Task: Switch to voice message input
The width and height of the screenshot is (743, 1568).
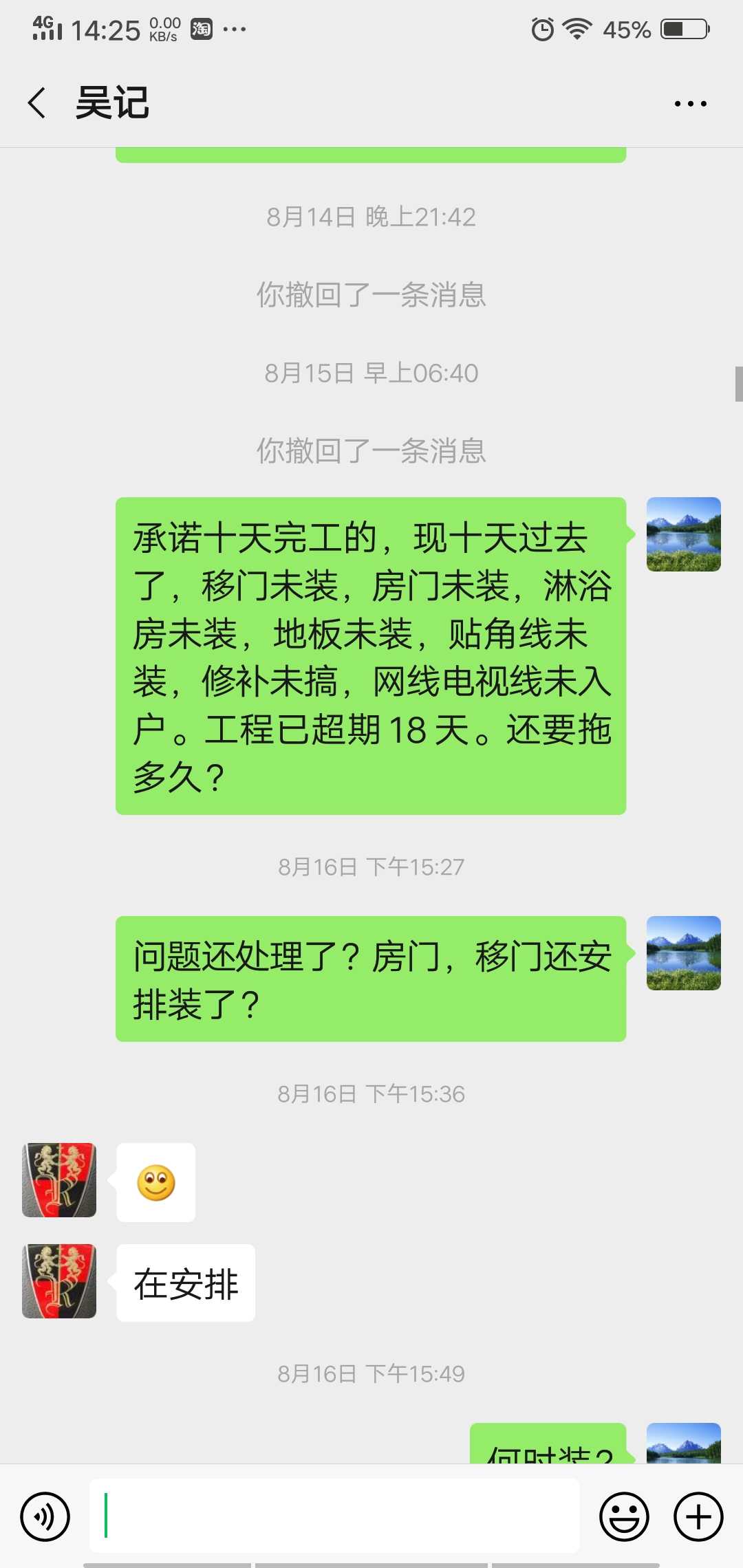Action: pyautogui.click(x=45, y=1516)
